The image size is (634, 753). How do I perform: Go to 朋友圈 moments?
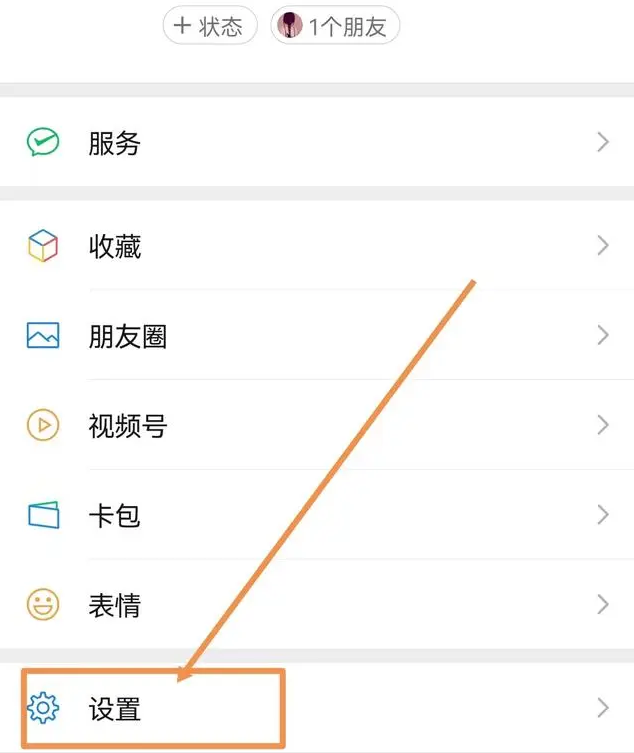[x=317, y=336]
